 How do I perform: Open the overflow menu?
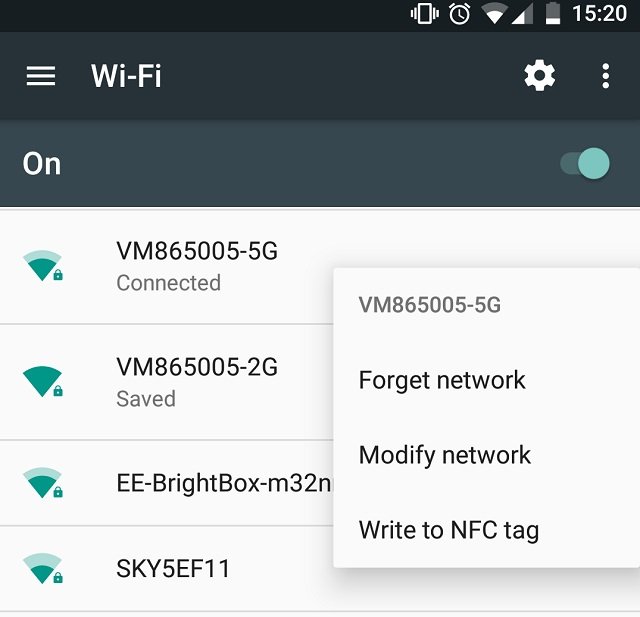(605, 76)
